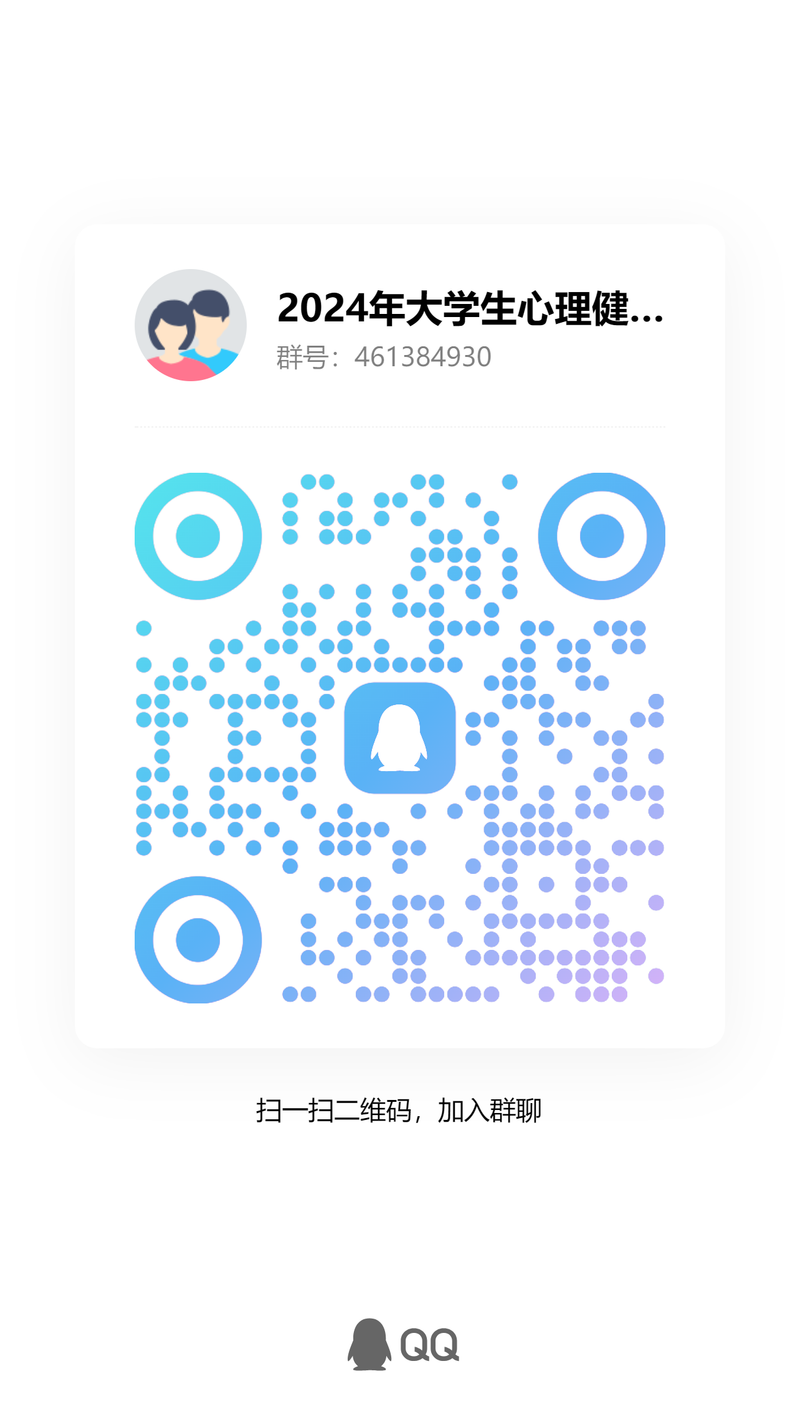Click the gray QQ penguin logo at page bottom
The image size is (800, 1422).
[370, 1344]
